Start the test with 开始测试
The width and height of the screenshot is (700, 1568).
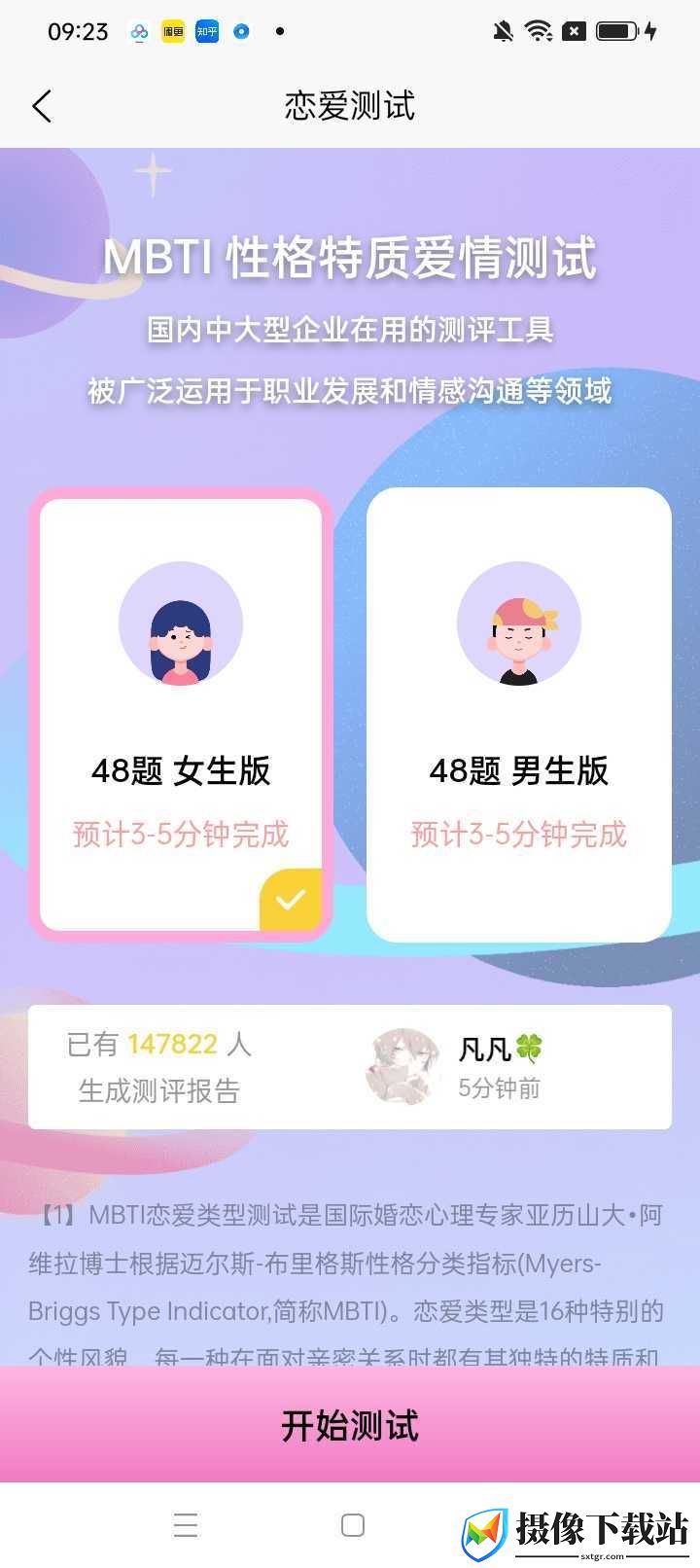pos(350,1424)
